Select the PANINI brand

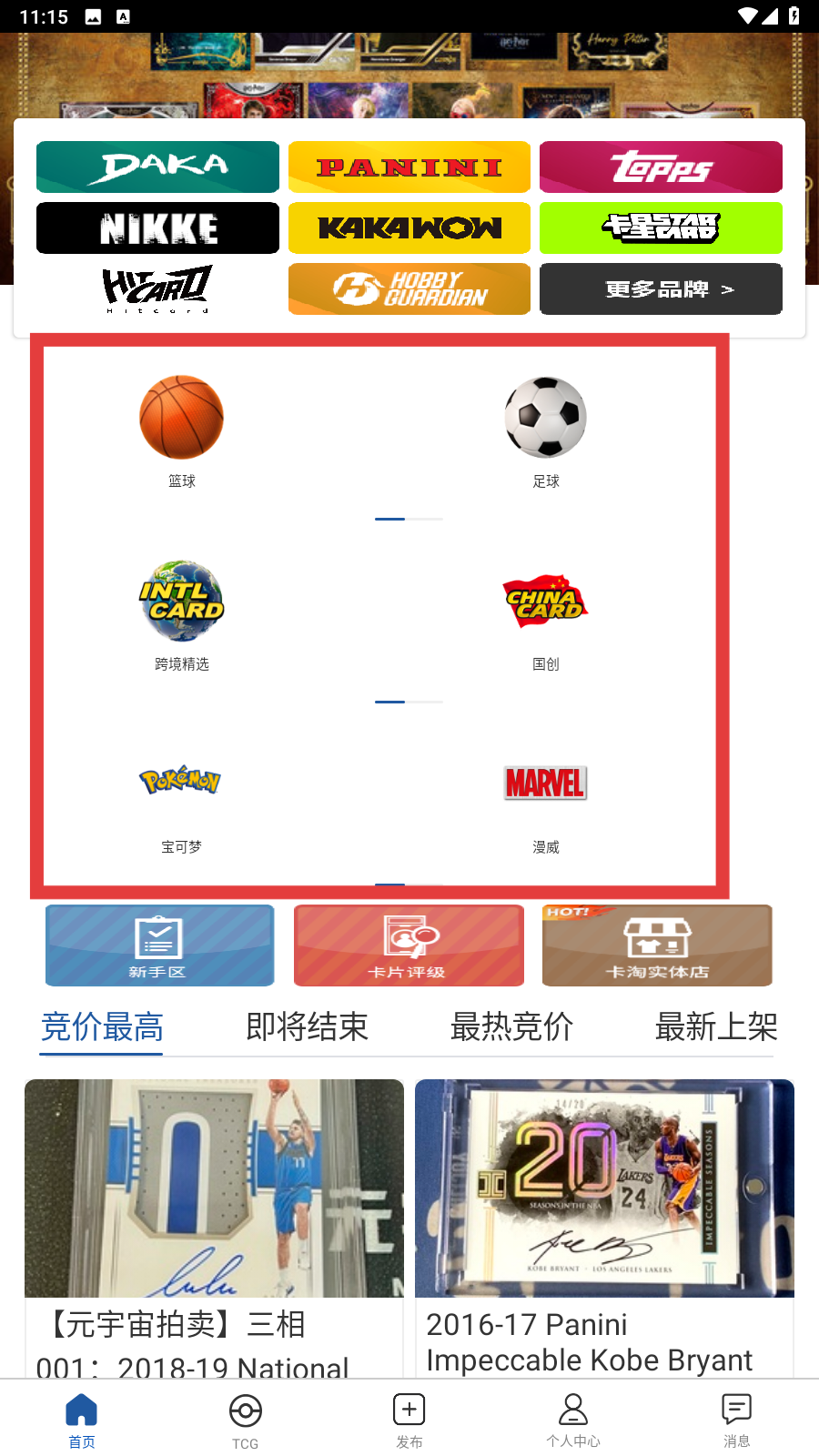(409, 167)
